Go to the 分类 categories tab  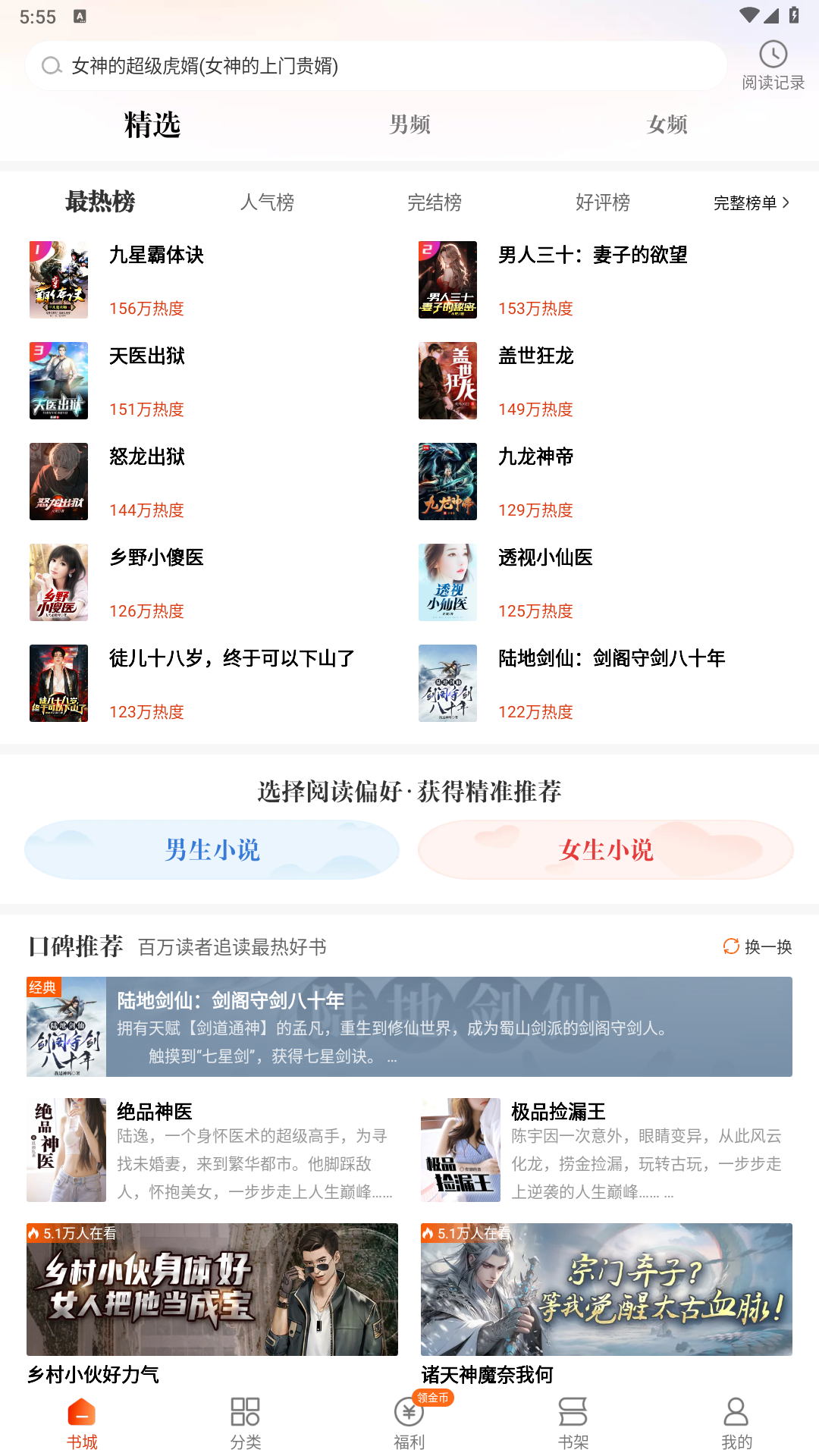tap(246, 1423)
